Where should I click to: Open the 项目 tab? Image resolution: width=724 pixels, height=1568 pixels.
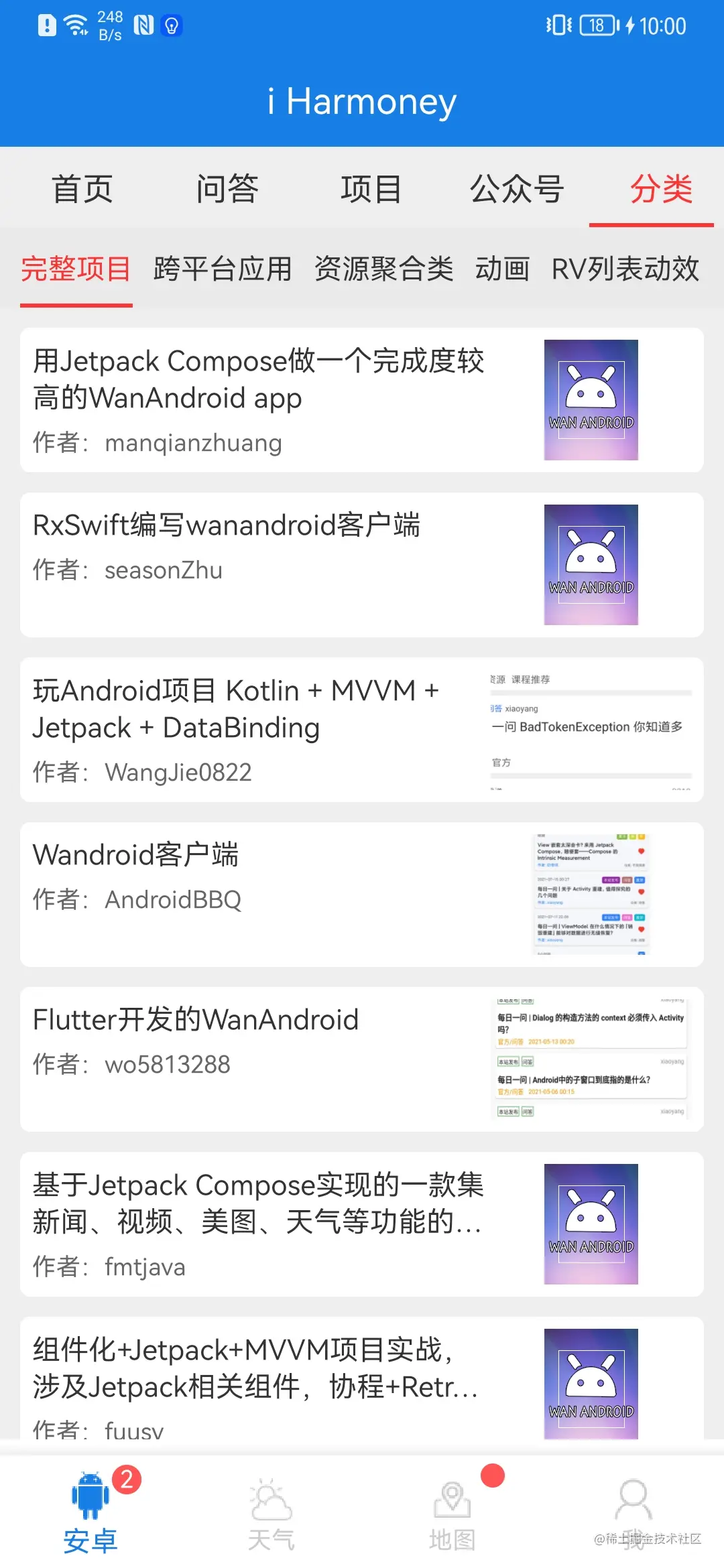coord(372,190)
